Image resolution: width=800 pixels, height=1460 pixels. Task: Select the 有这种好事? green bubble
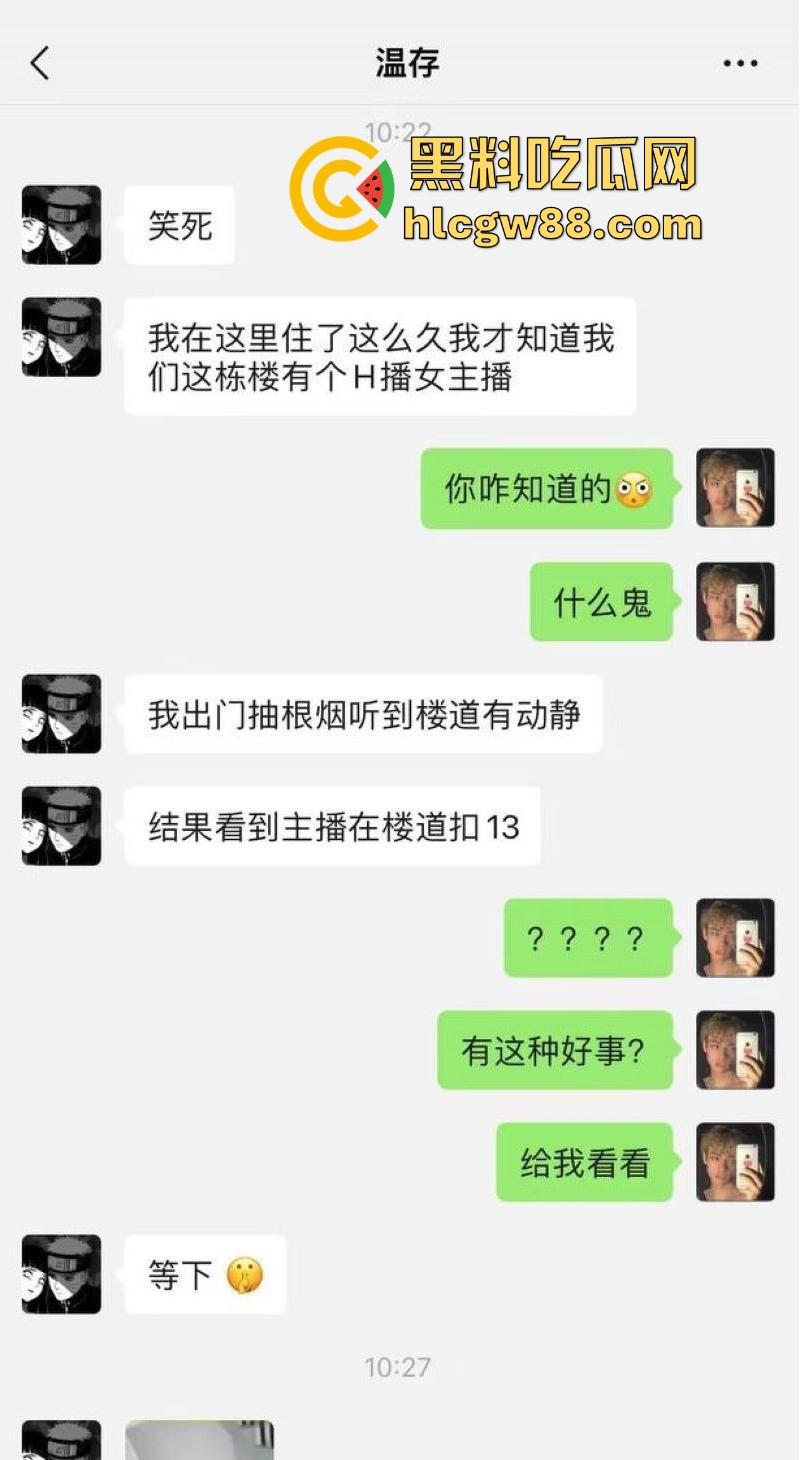[555, 1051]
